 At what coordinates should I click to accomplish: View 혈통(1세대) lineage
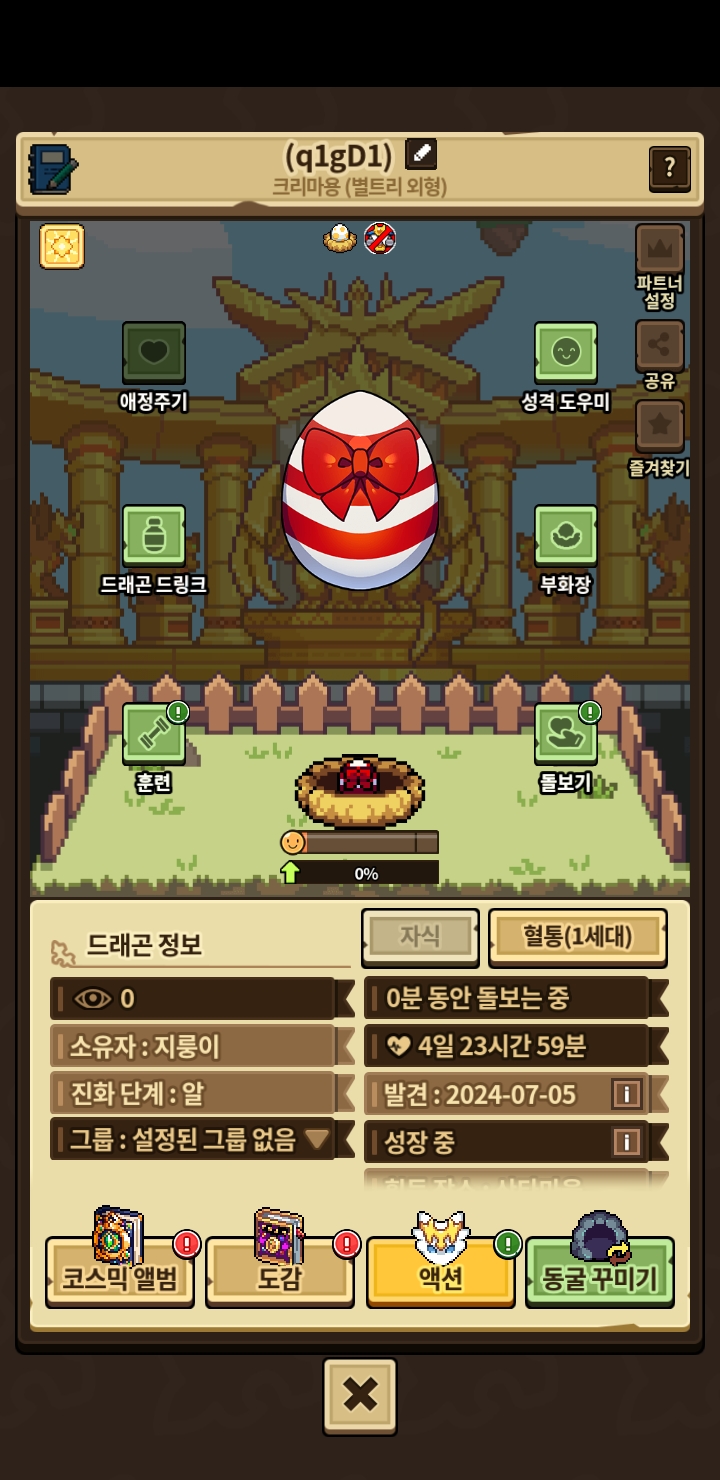coord(578,937)
